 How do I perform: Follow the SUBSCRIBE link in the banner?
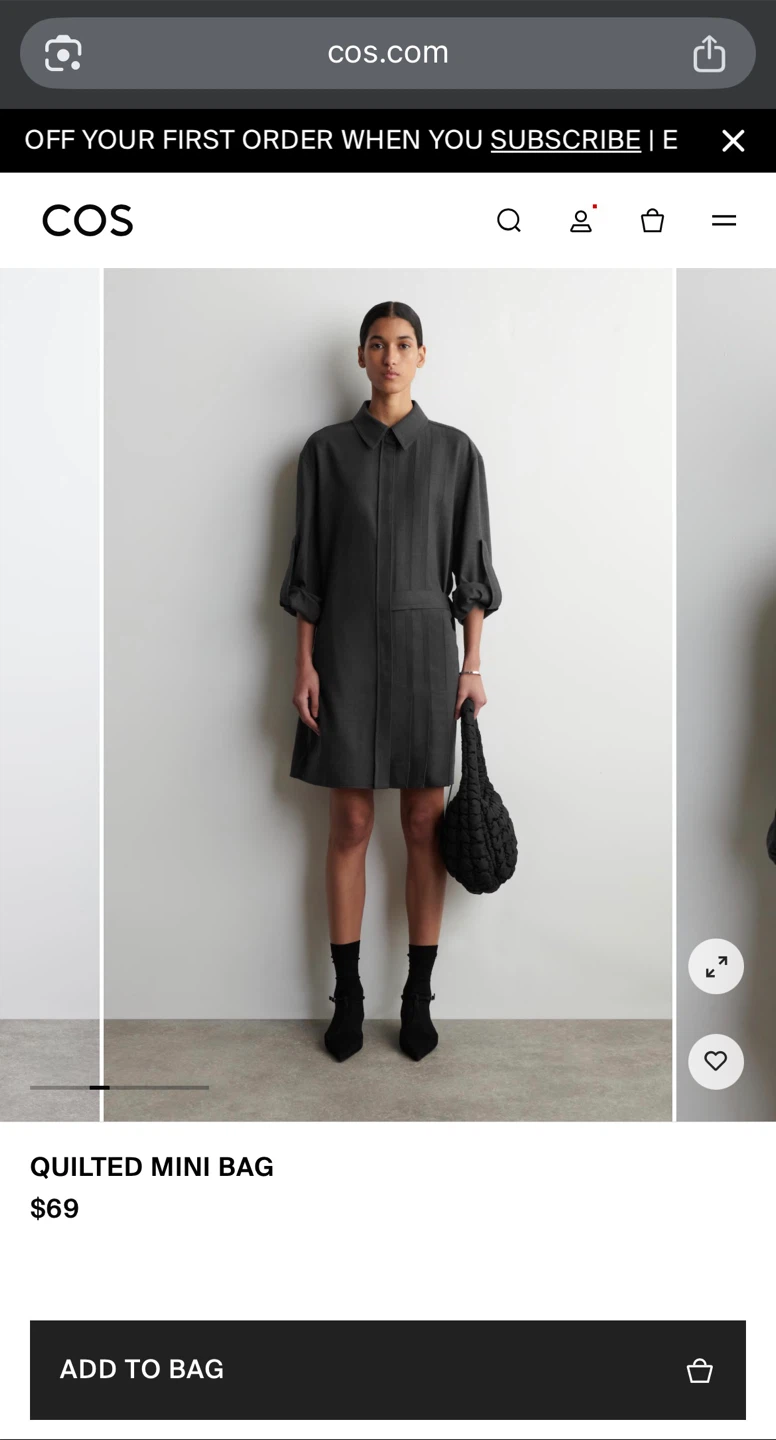tap(565, 140)
